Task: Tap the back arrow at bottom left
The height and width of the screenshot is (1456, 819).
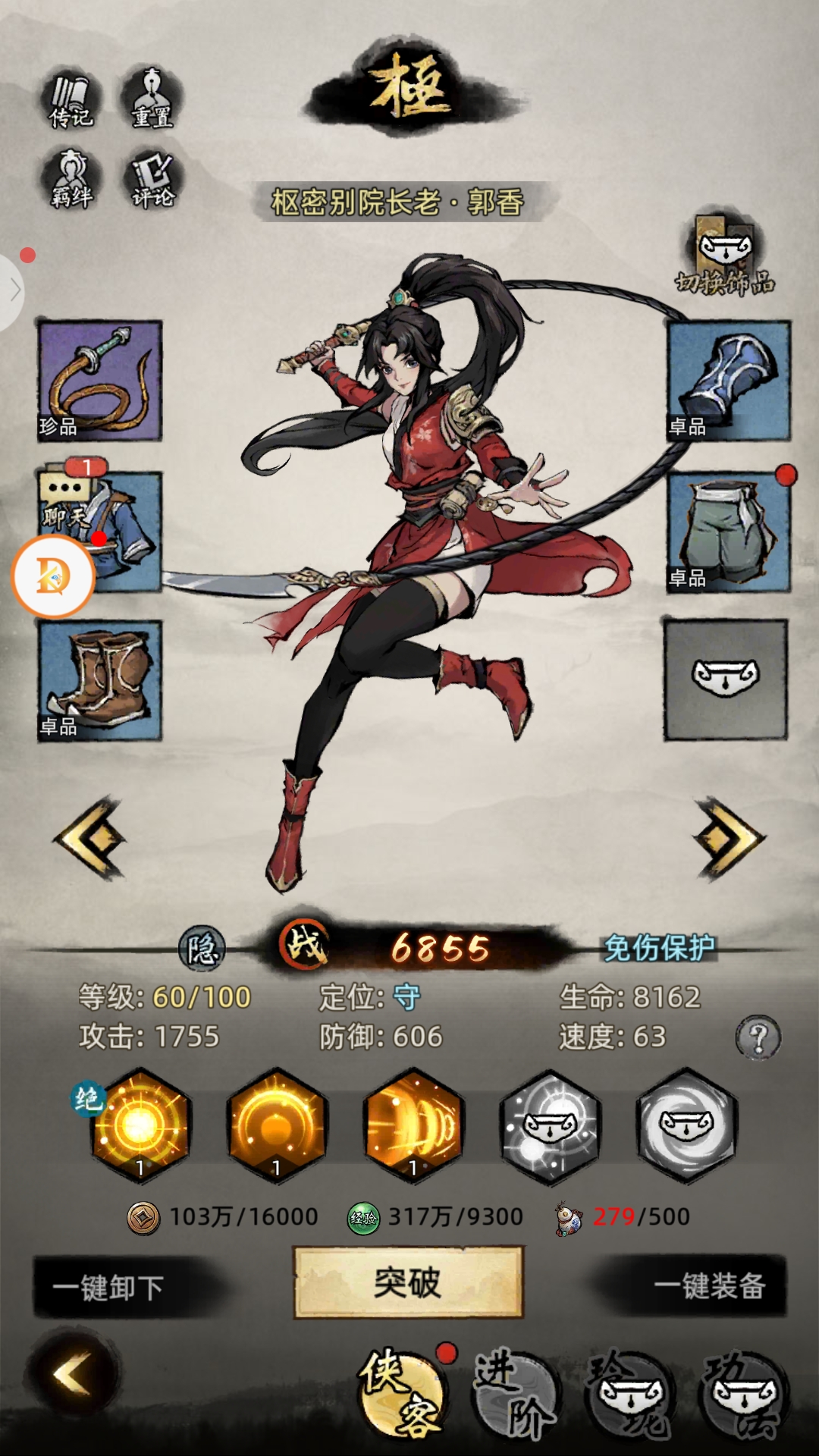Action: tap(73, 1374)
